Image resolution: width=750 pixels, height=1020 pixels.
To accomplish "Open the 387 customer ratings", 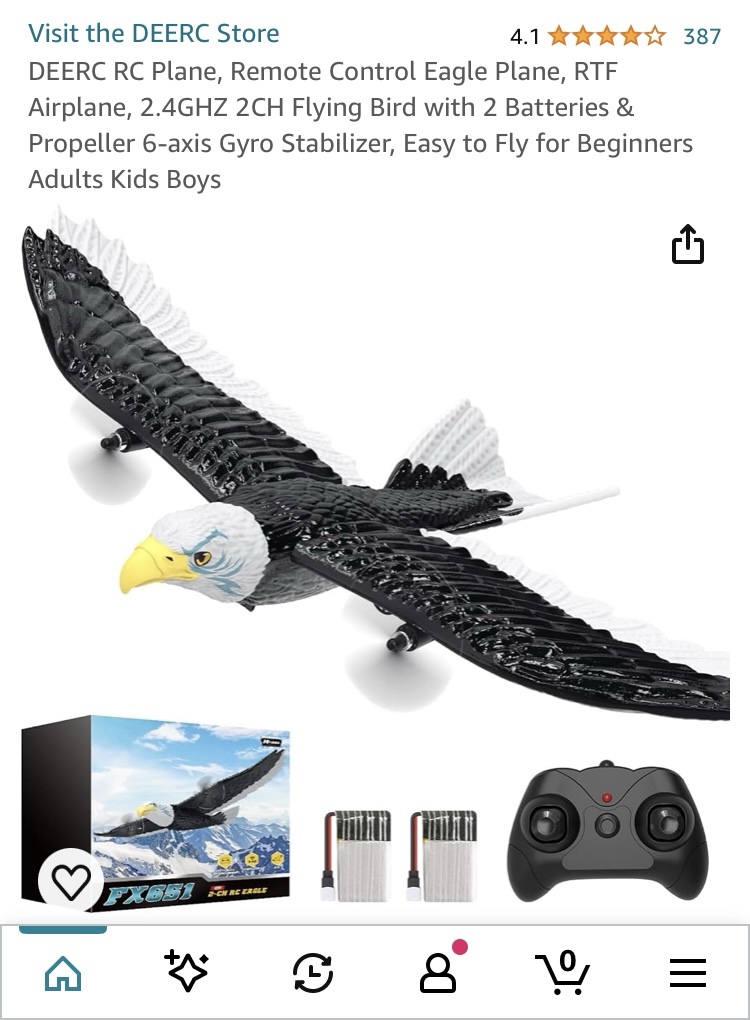I will coord(701,37).
